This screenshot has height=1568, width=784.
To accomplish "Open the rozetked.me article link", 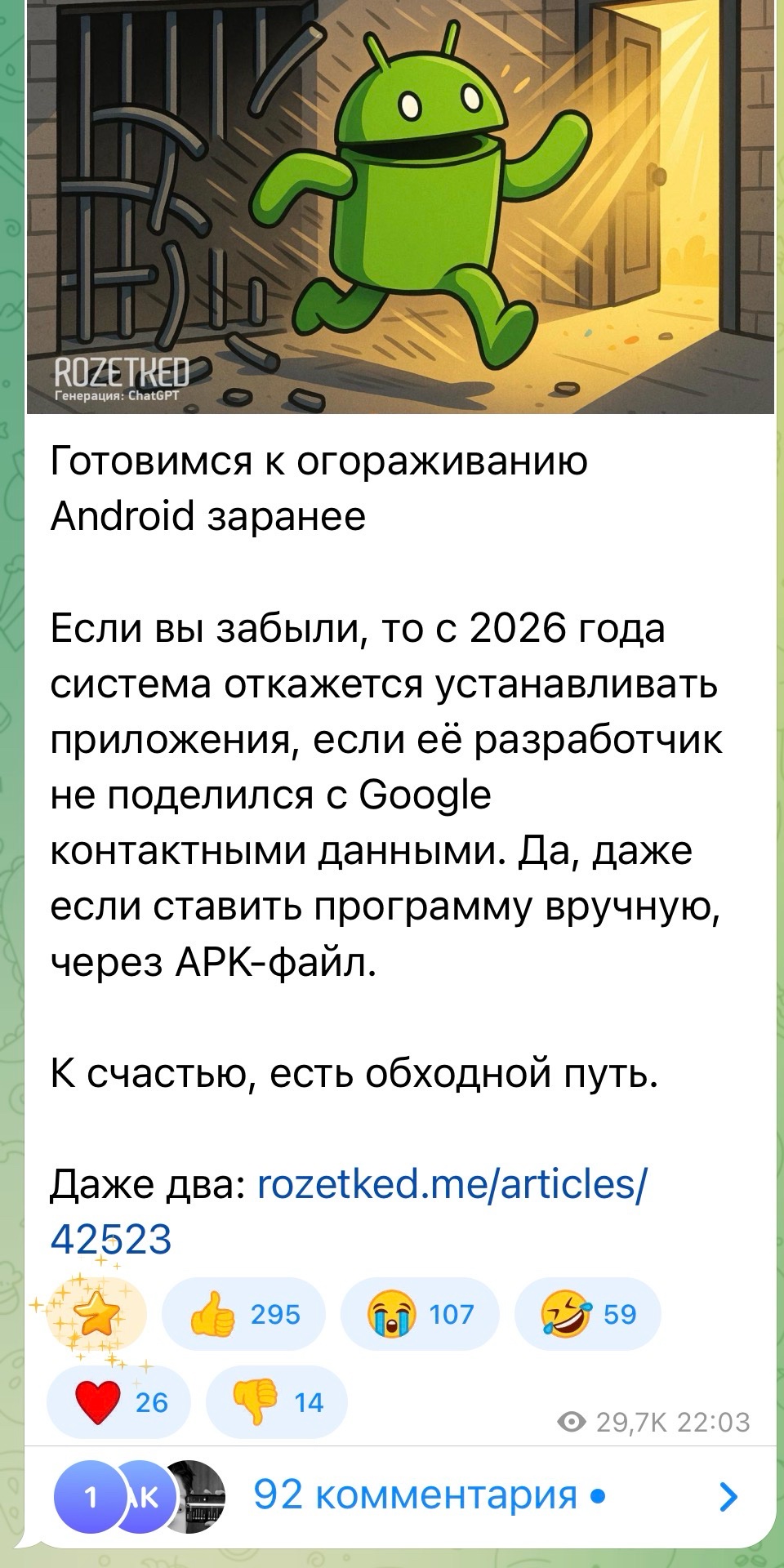I will pyautogui.click(x=452, y=1183).
